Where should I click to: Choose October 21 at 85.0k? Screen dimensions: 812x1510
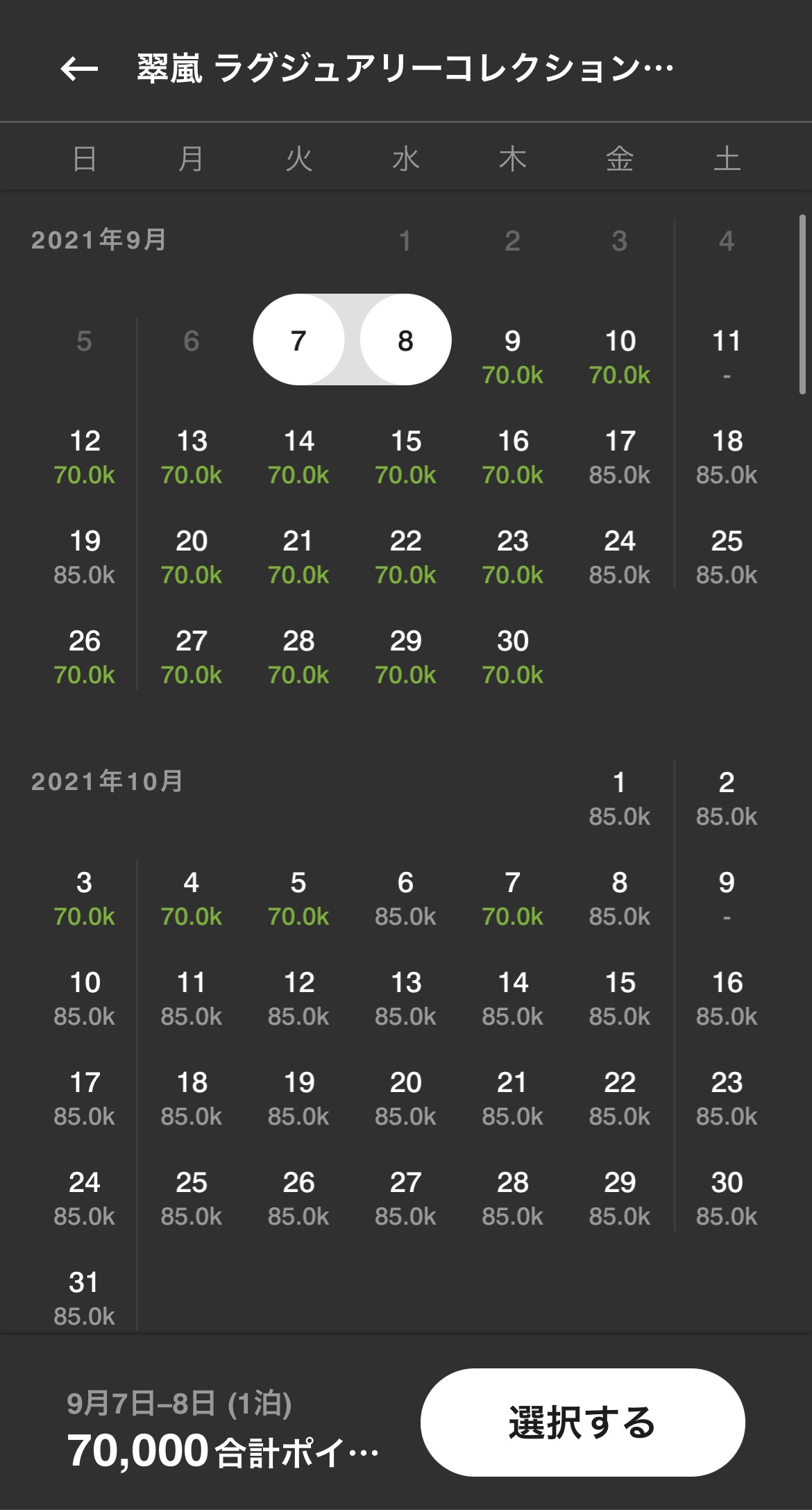pos(512,1098)
